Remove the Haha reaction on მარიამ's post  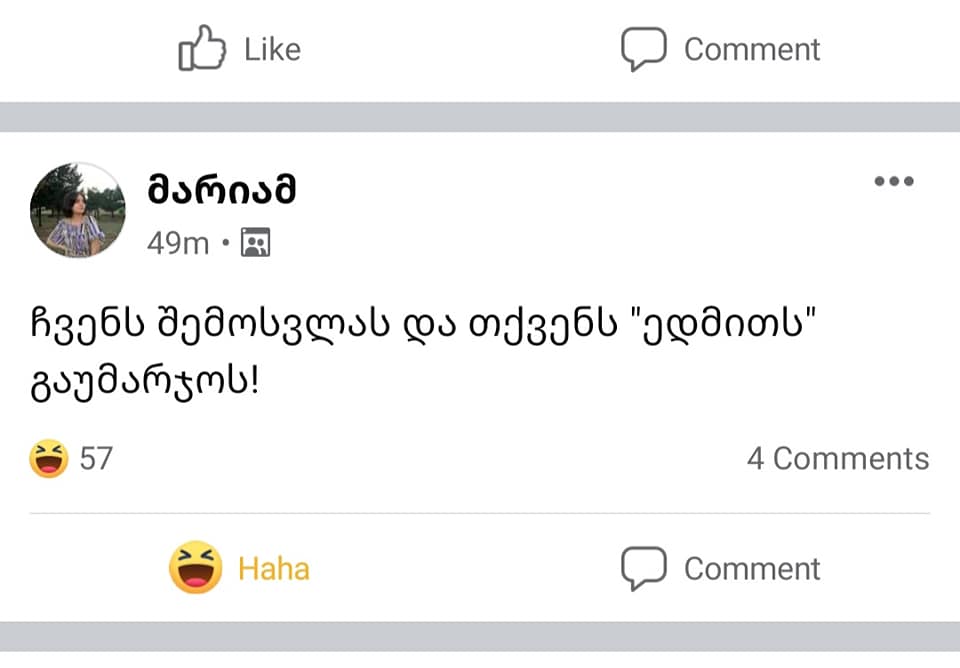click(240, 569)
